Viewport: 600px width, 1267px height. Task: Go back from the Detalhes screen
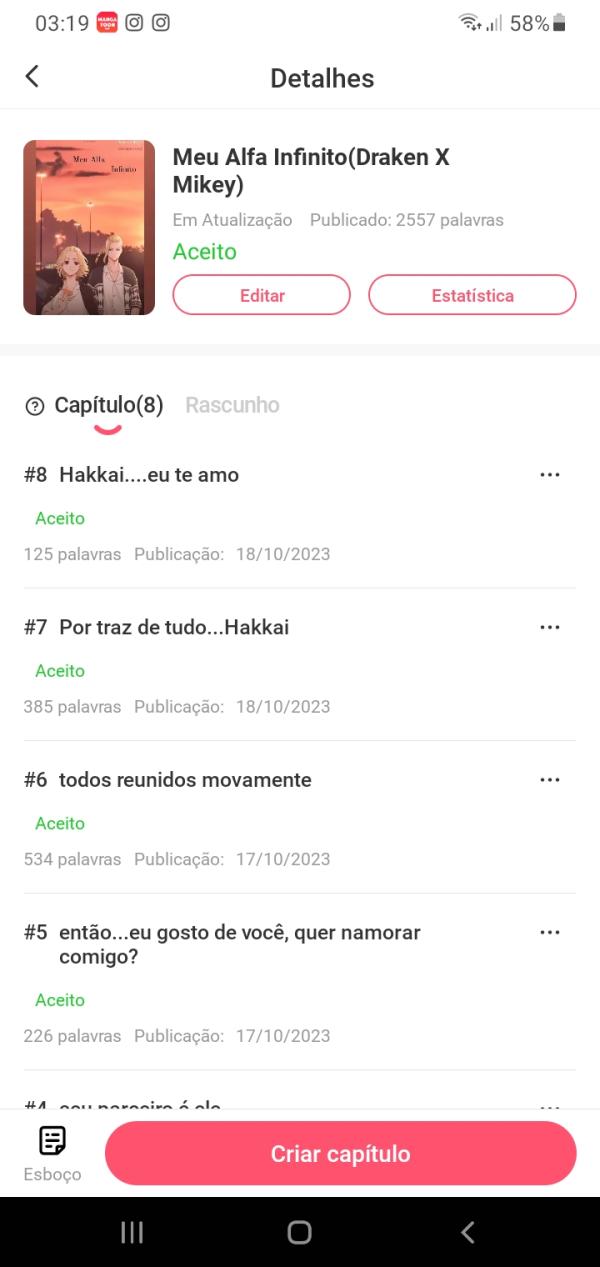click(32, 77)
